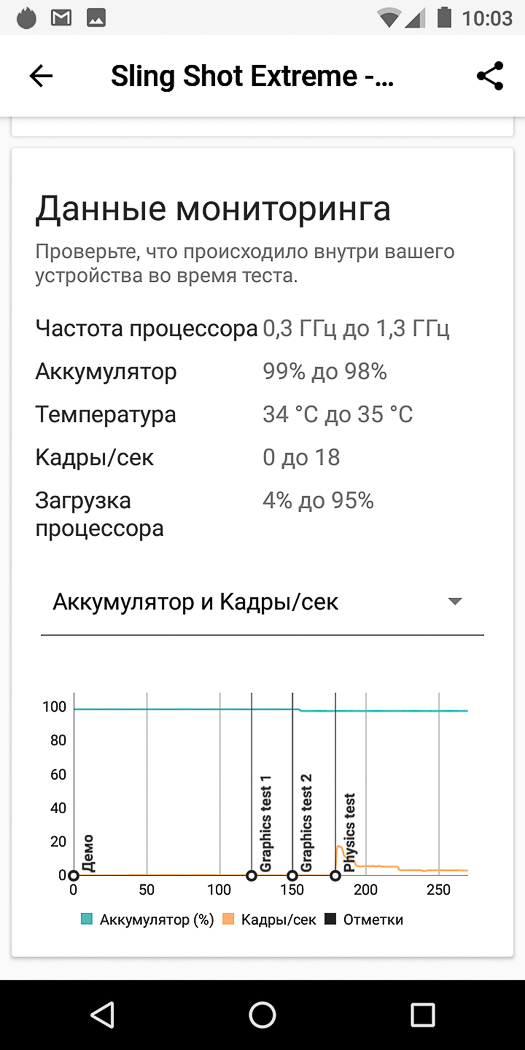Go to the home screen via the circle button
The height and width of the screenshot is (1050, 525).
pos(262,1015)
